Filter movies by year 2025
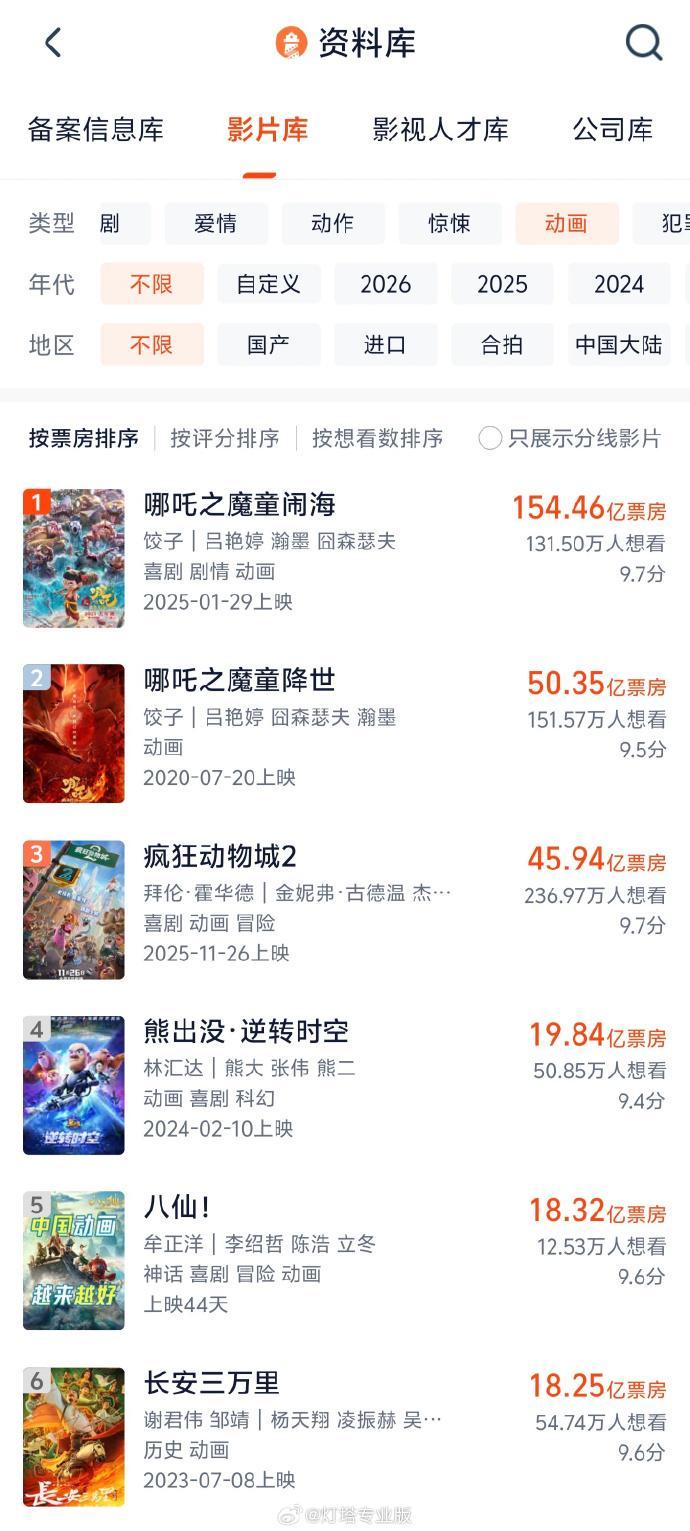690x1531 pixels. pos(502,284)
